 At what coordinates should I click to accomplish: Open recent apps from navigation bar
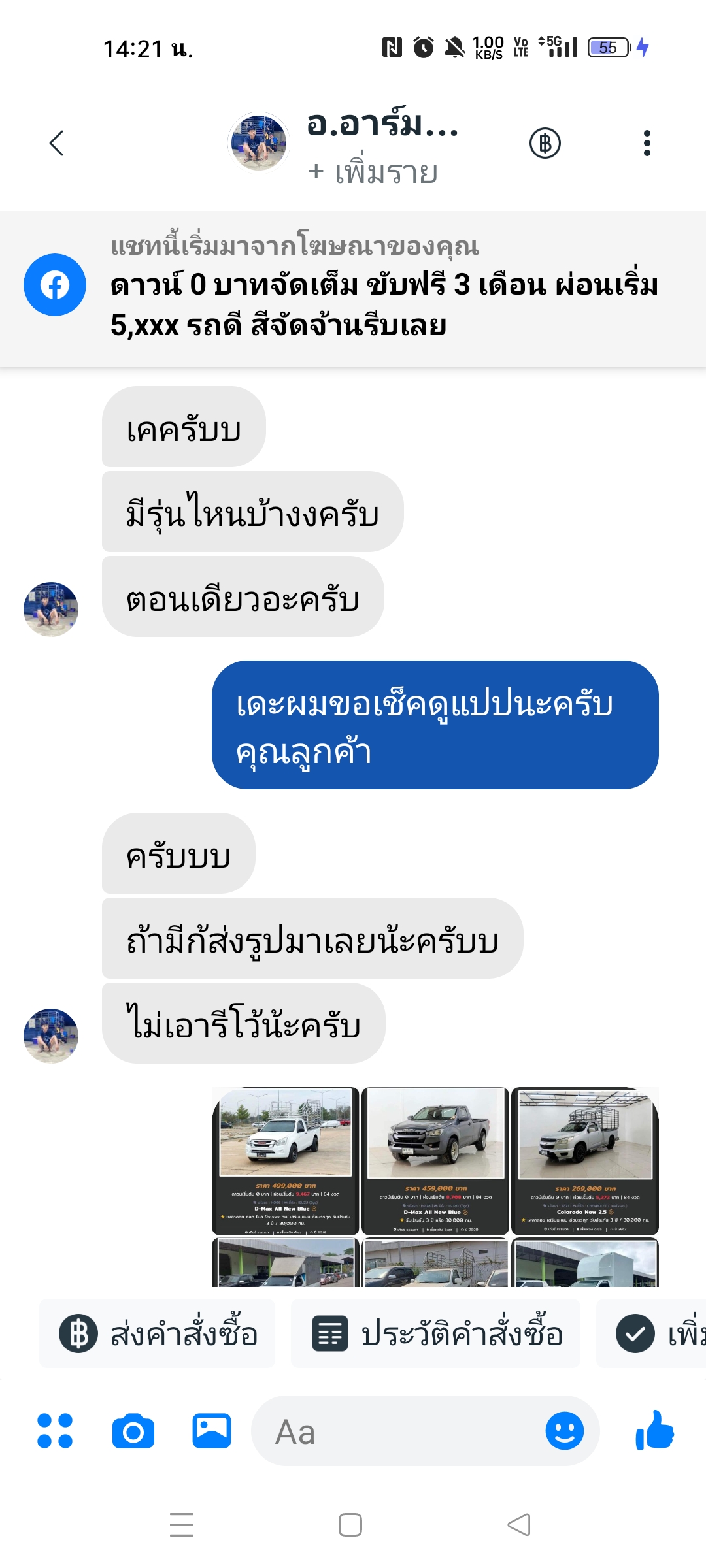[x=182, y=1525]
